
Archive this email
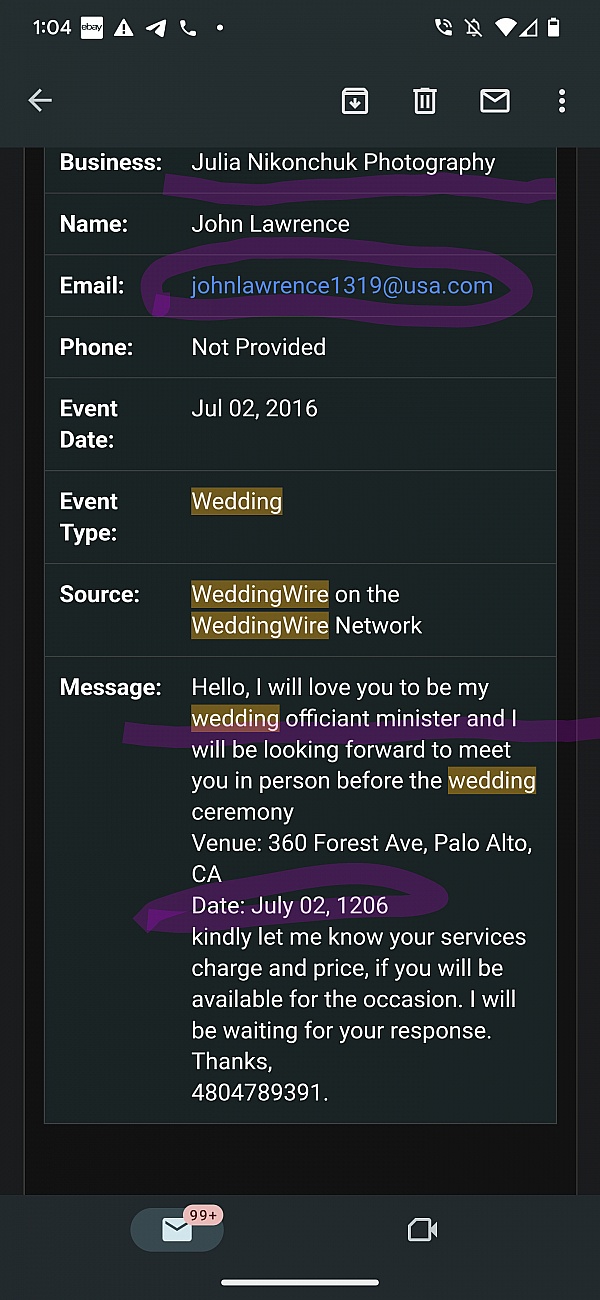click(x=355, y=100)
